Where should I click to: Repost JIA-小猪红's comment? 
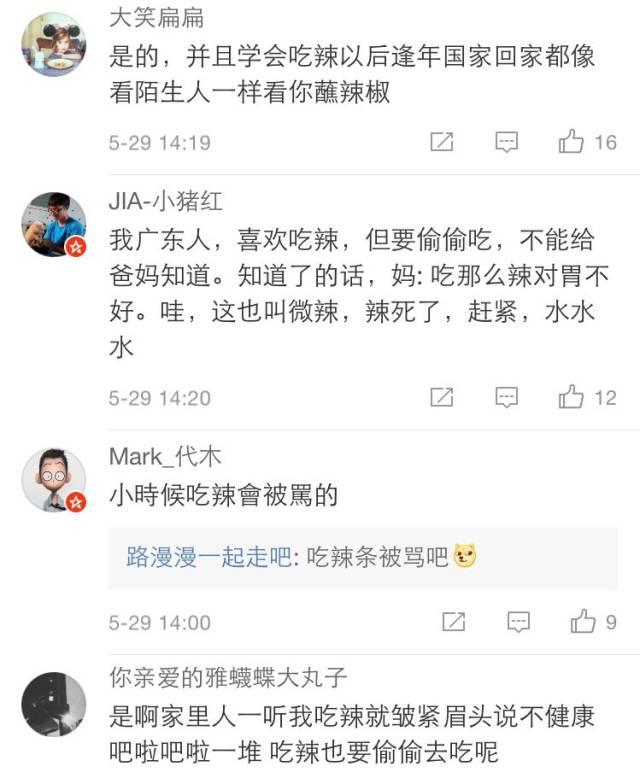(441, 397)
